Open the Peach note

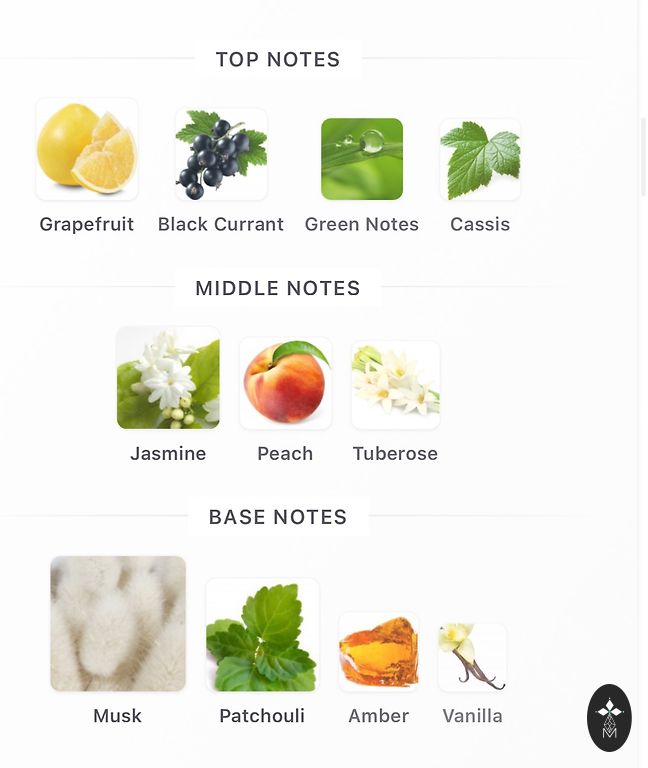click(285, 383)
